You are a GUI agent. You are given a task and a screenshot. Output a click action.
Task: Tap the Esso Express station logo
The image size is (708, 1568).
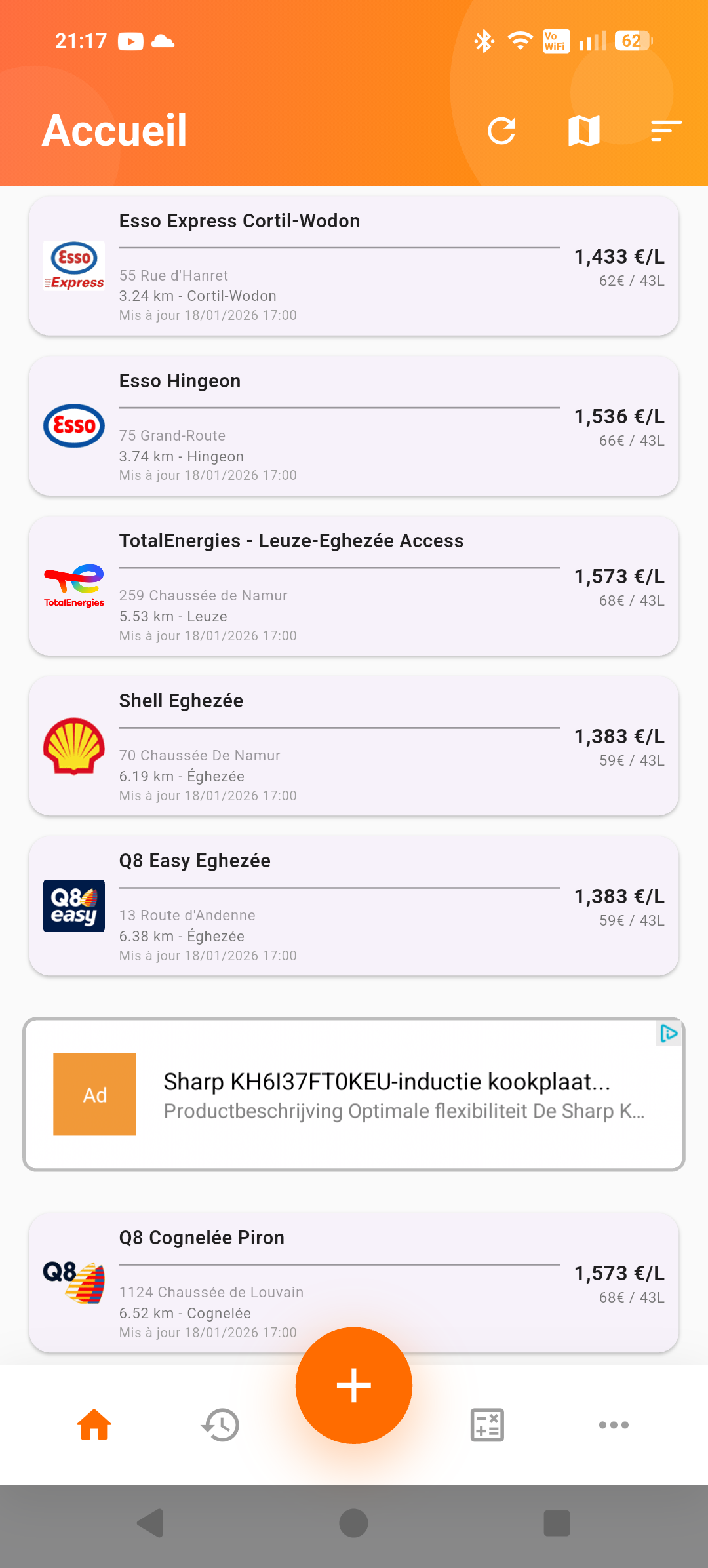click(74, 265)
